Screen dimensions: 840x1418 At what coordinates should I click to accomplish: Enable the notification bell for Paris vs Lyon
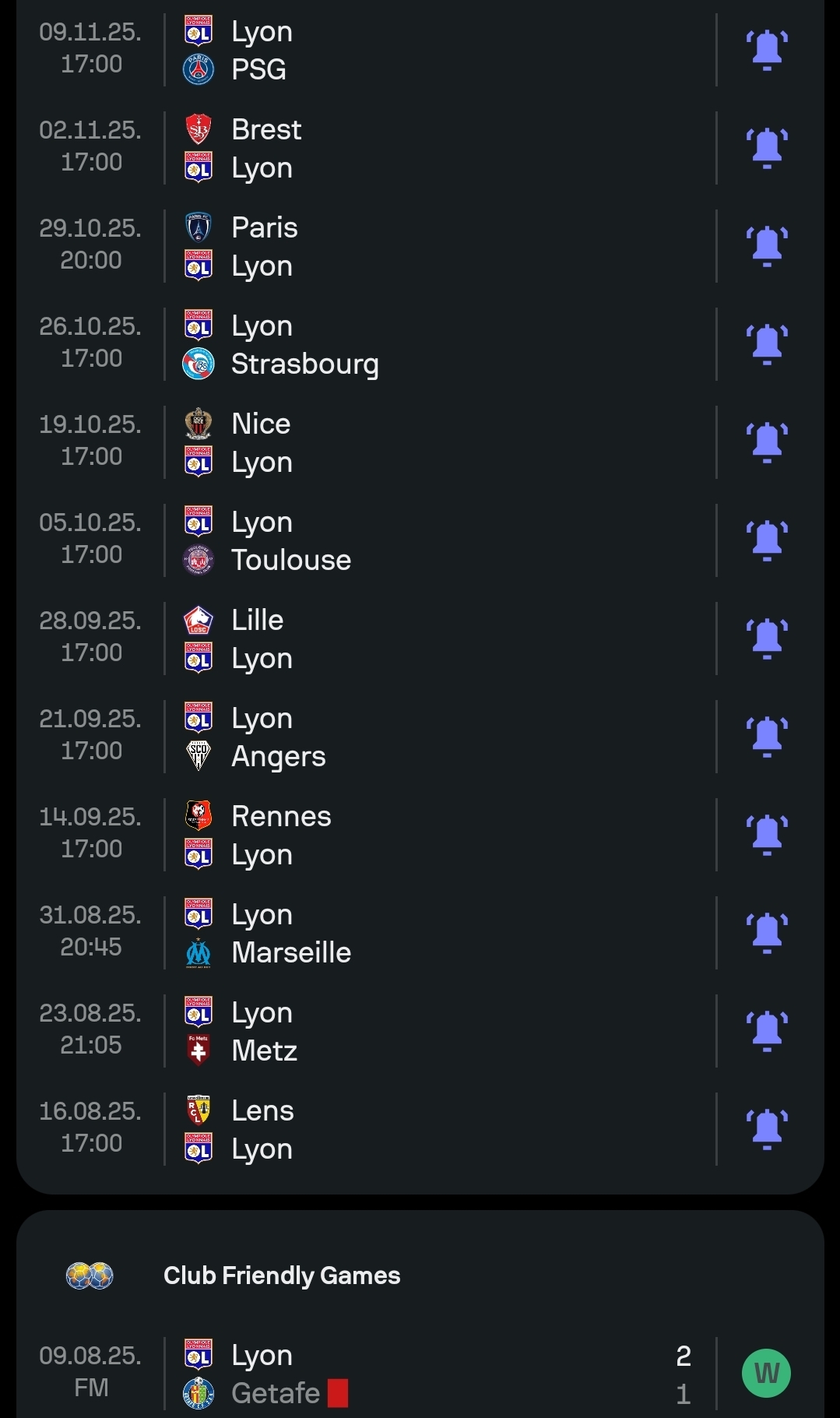coord(767,246)
